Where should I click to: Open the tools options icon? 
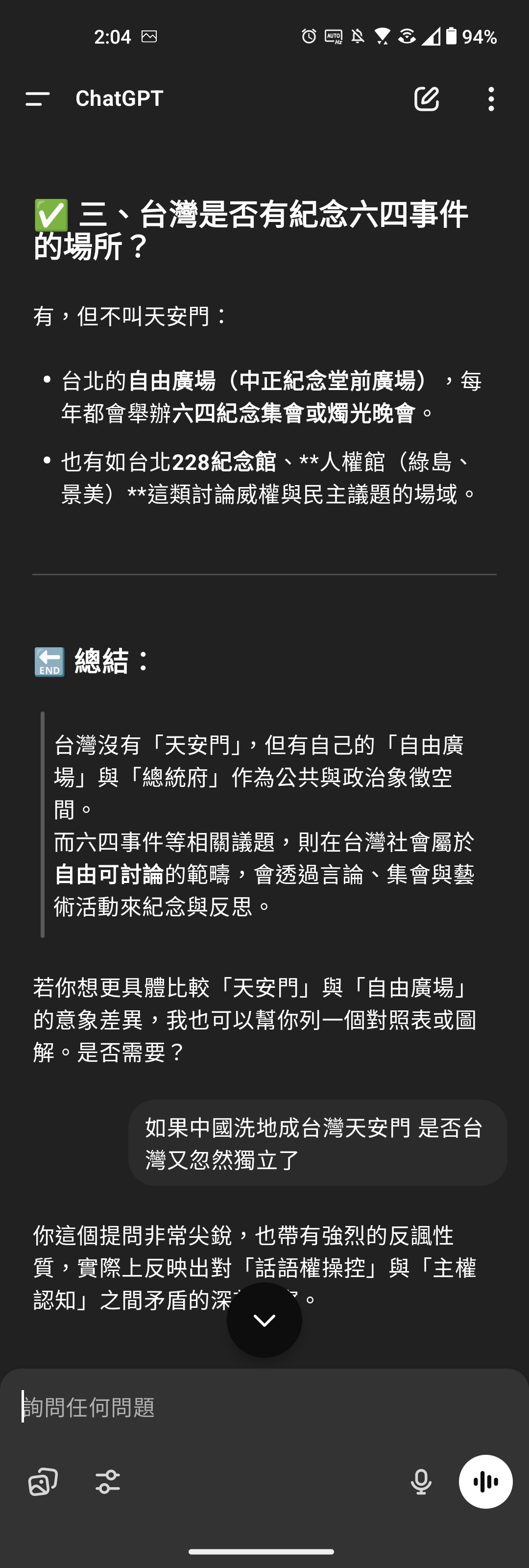[108, 1482]
